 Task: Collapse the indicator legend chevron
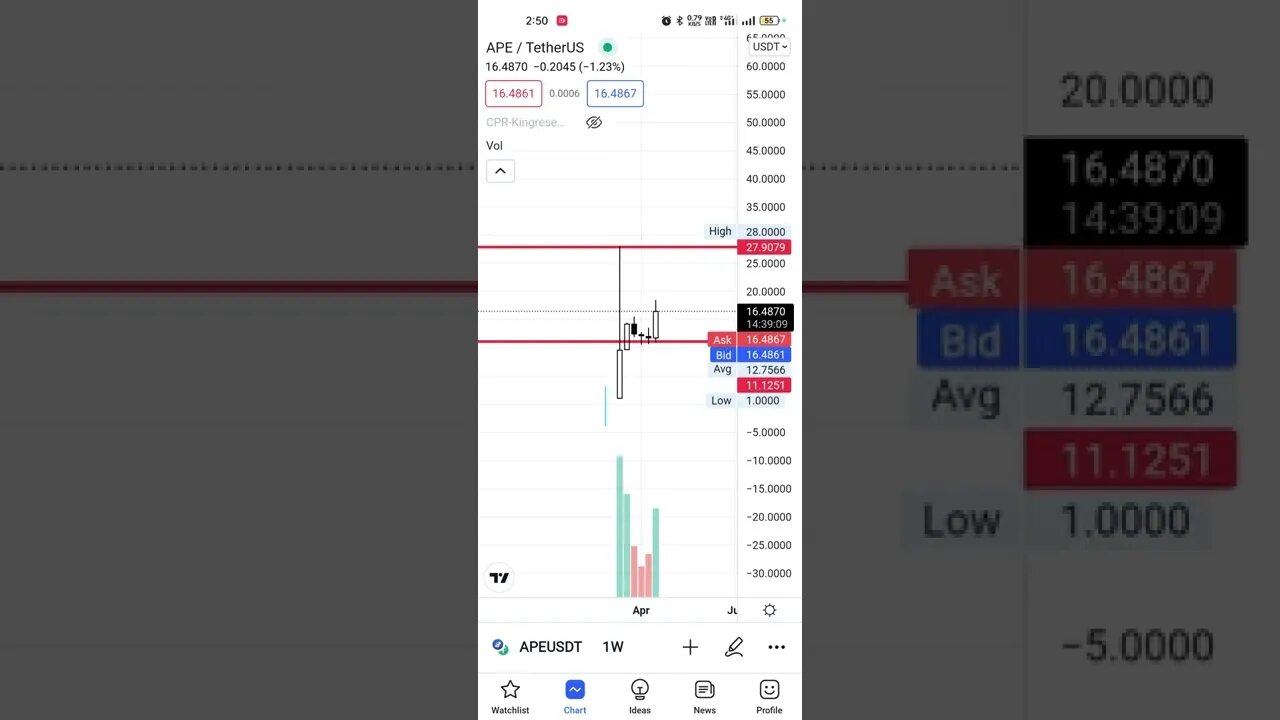coord(500,171)
